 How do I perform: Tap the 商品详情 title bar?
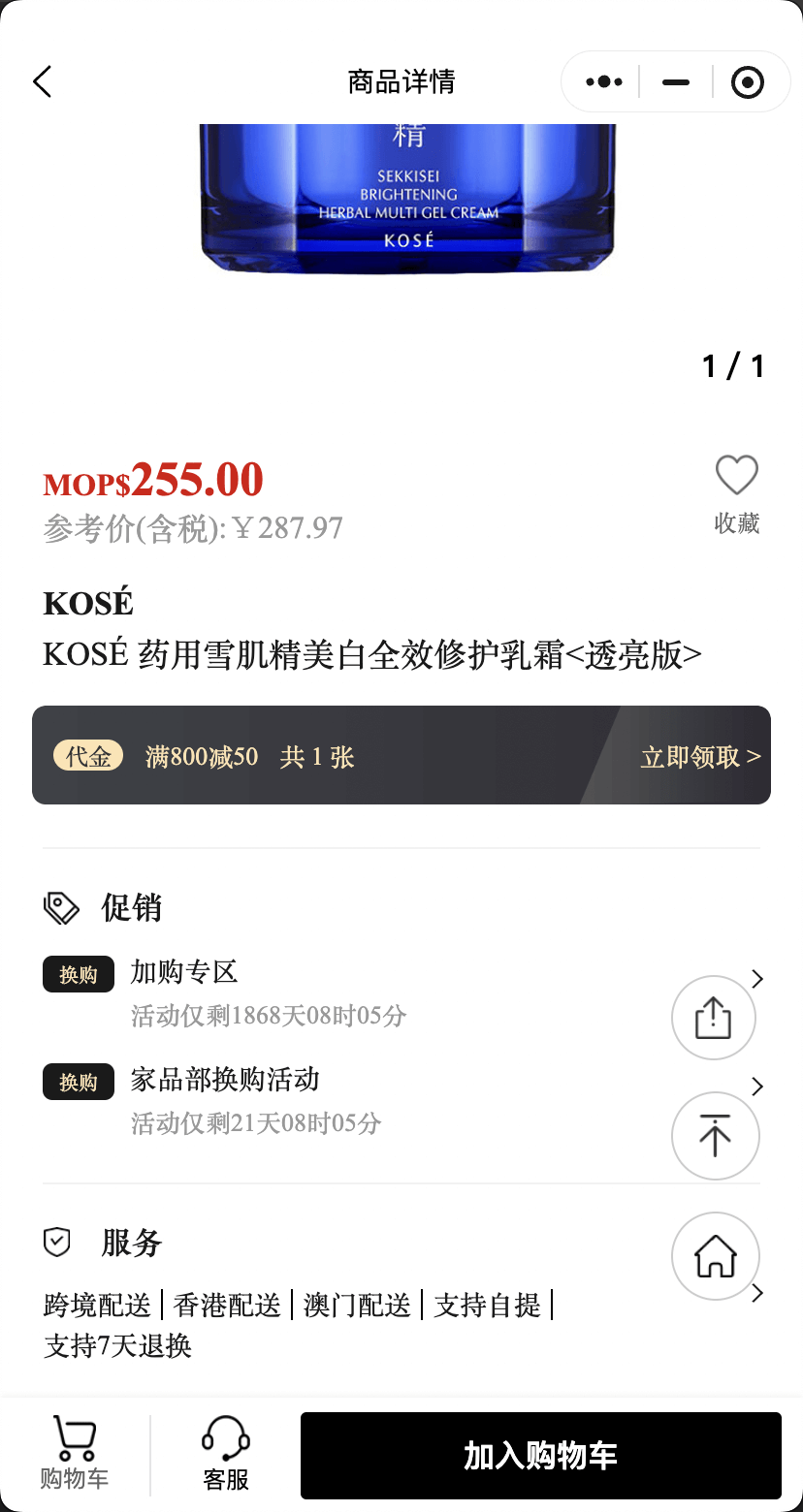pos(401,81)
